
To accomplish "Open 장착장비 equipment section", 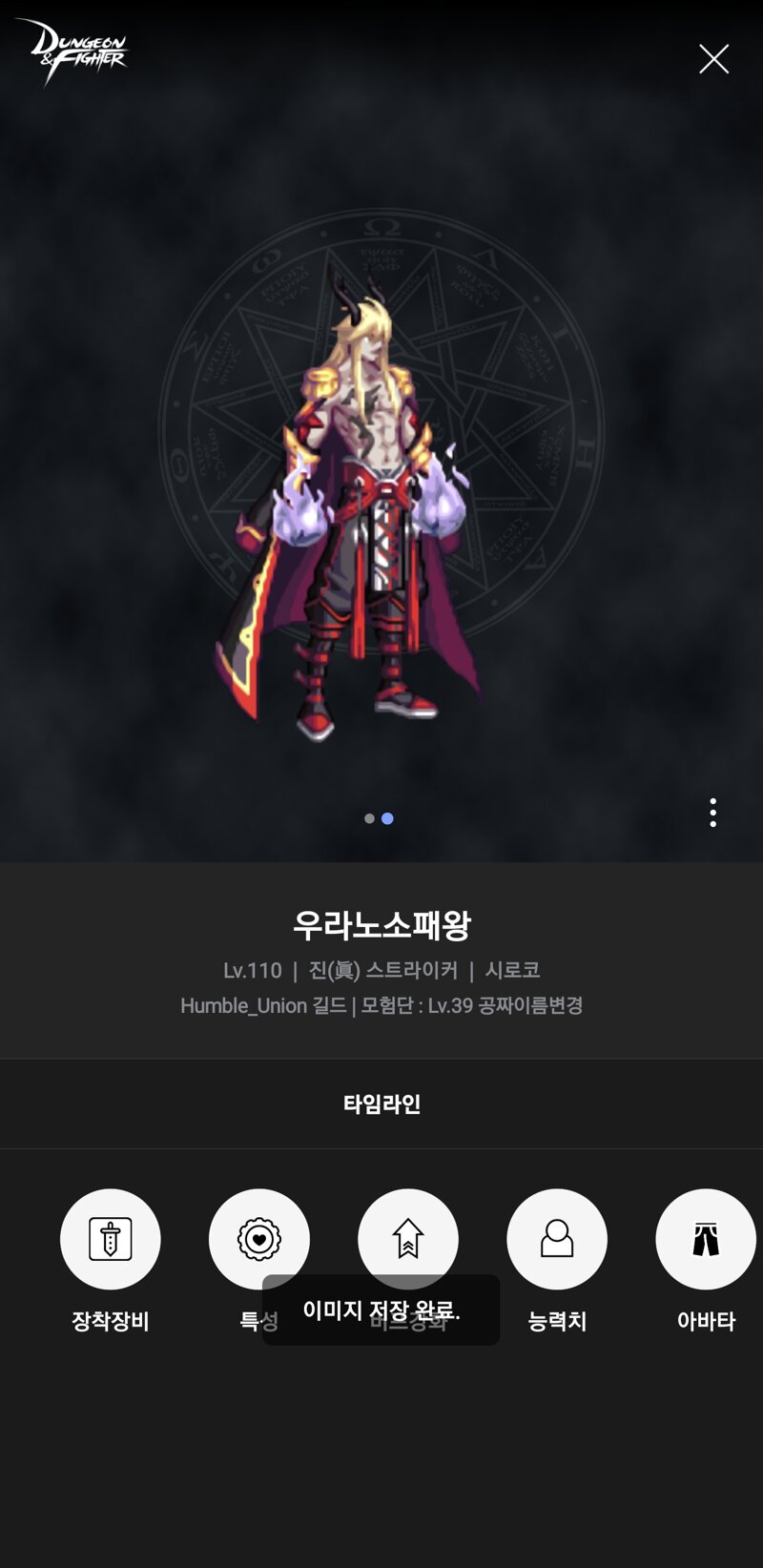I will coord(111,1239).
